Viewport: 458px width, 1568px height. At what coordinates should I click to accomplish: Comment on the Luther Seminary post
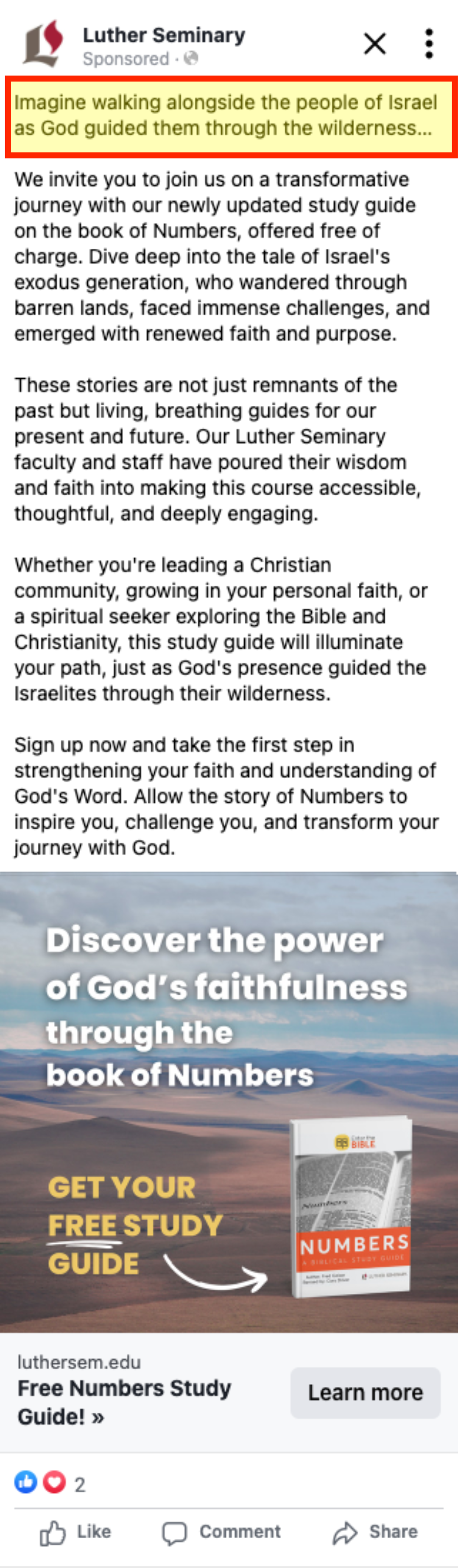(222, 1532)
